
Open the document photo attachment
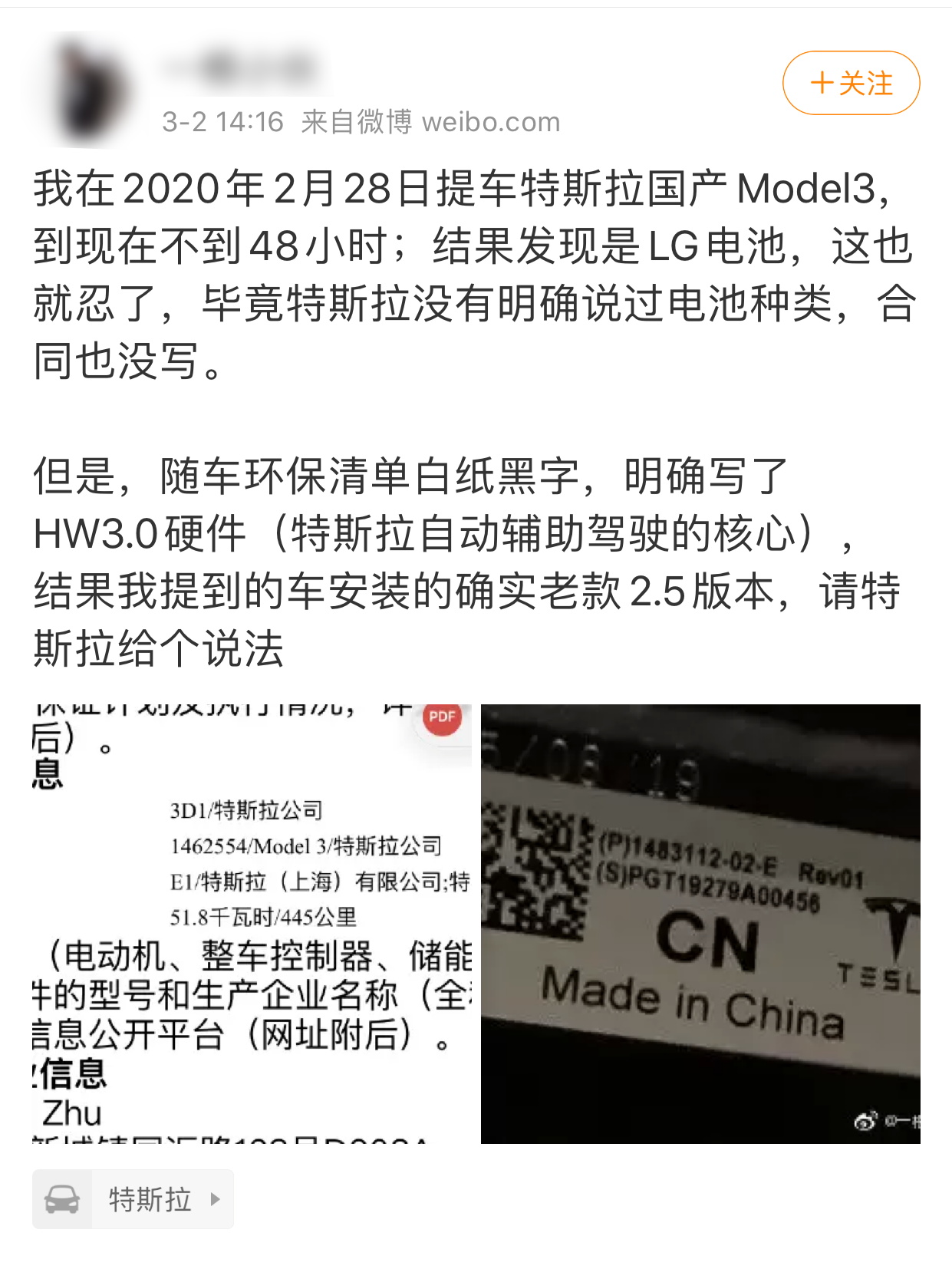point(252,924)
